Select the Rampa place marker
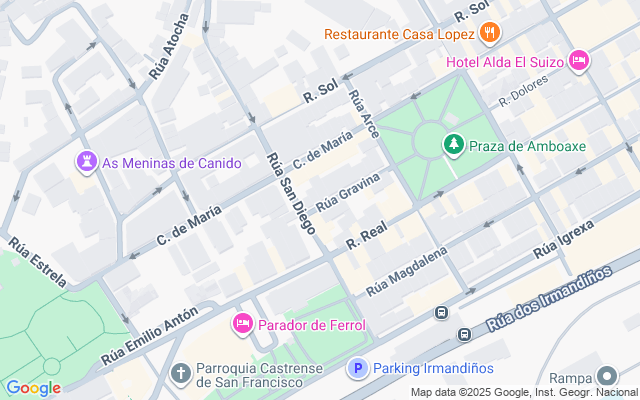 point(606,377)
